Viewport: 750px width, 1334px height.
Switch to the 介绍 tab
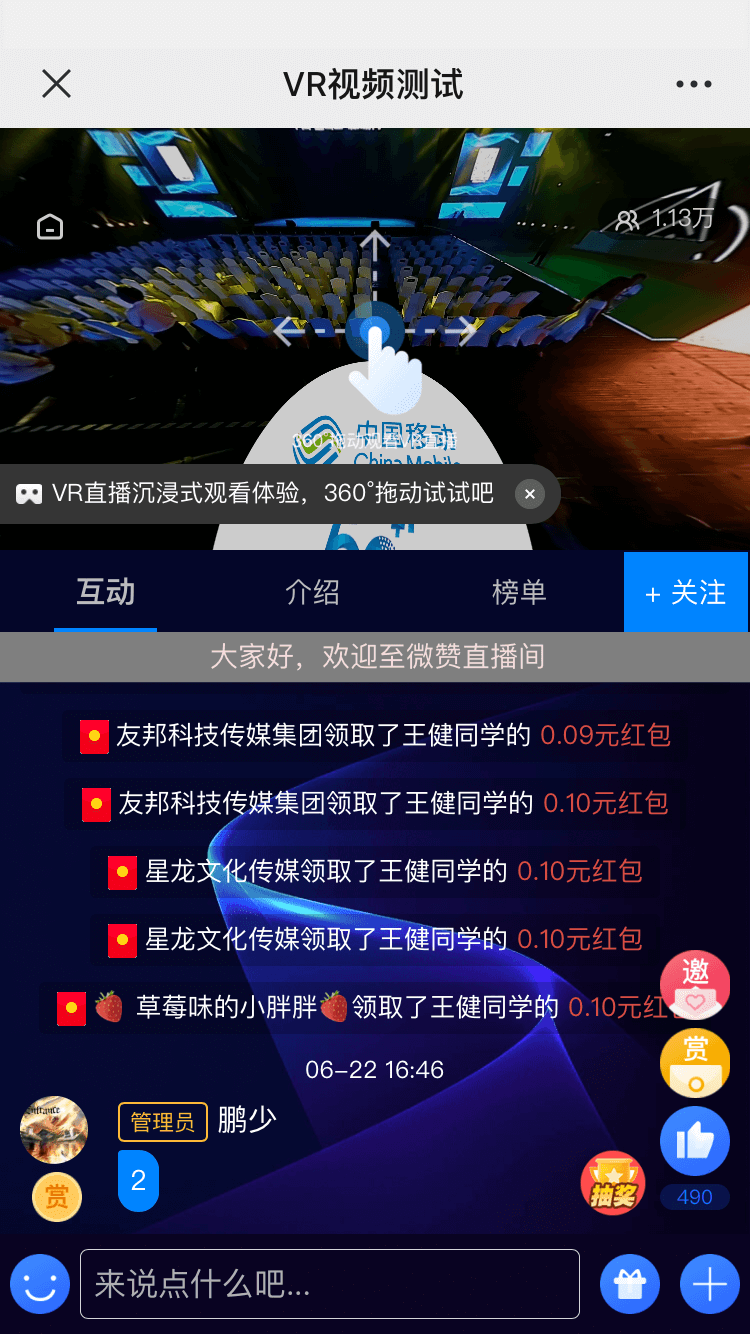(312, 592)
